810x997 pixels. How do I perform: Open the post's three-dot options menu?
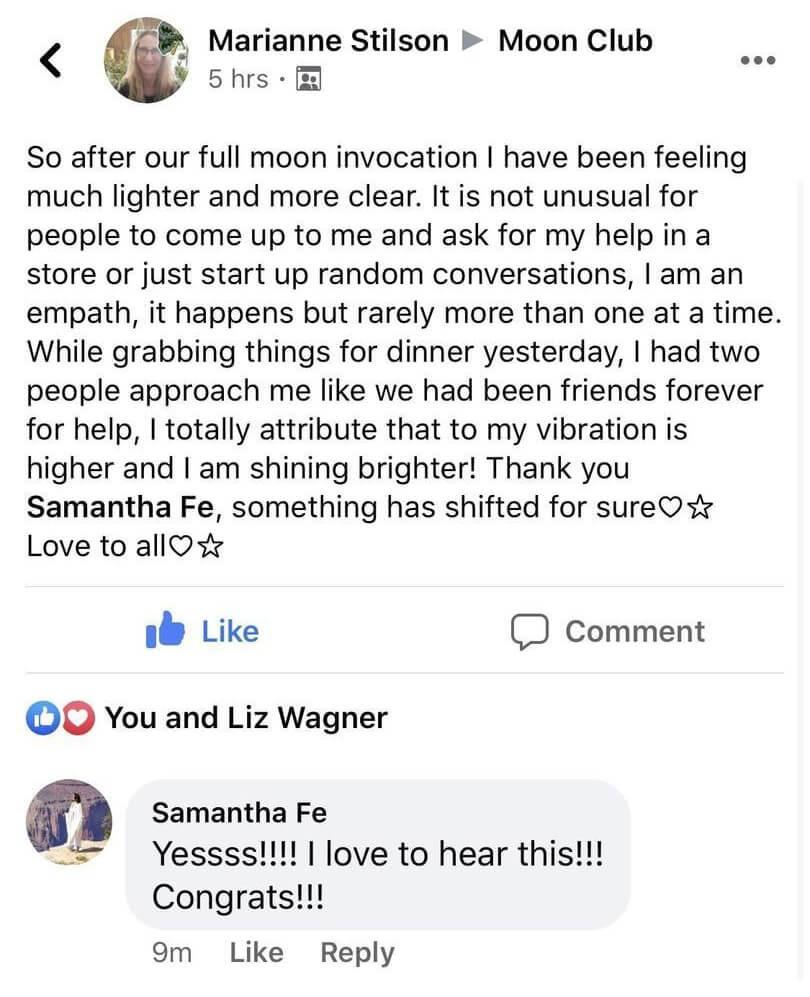757,60
